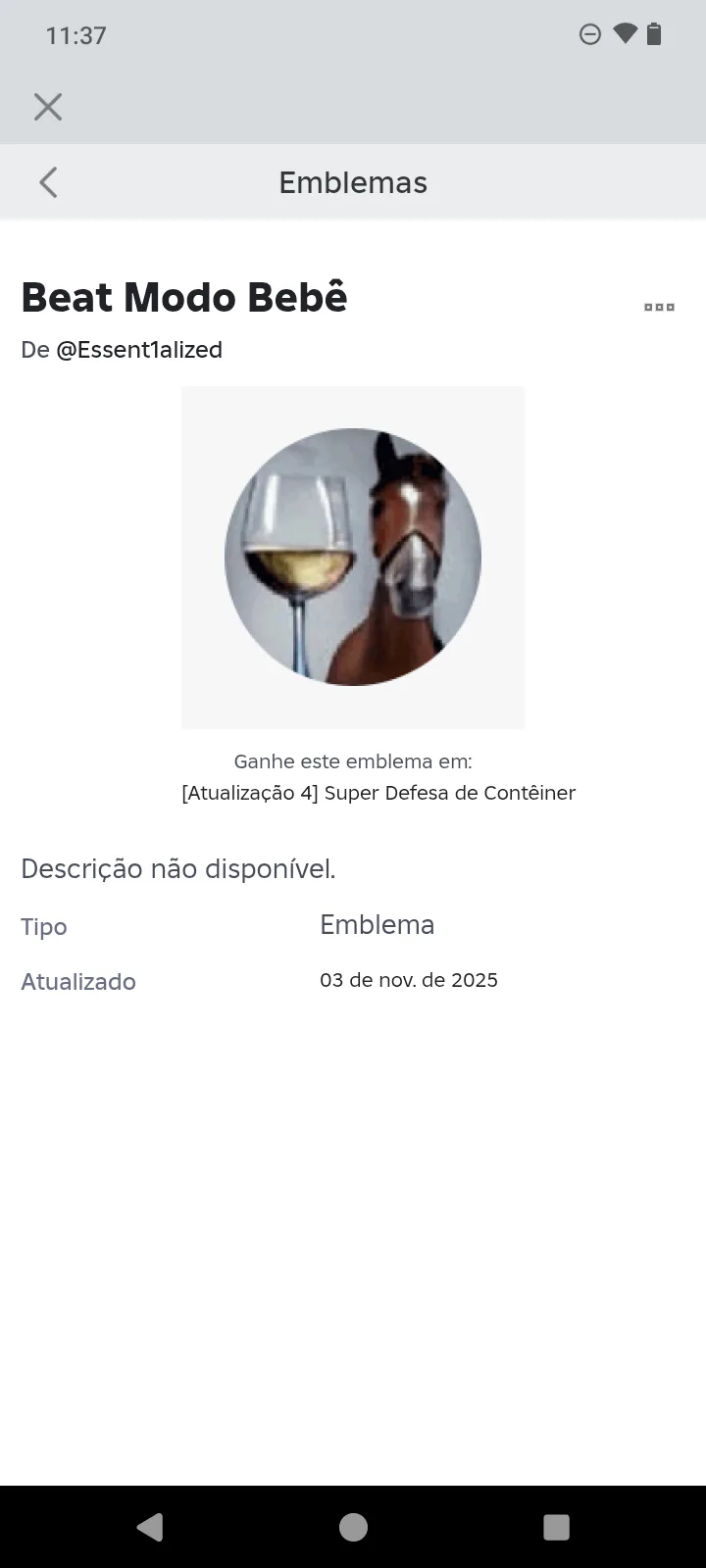Tap the system home button
Image resolution: width=706 pixels, height=1568 pixels.
[353, 1527]
